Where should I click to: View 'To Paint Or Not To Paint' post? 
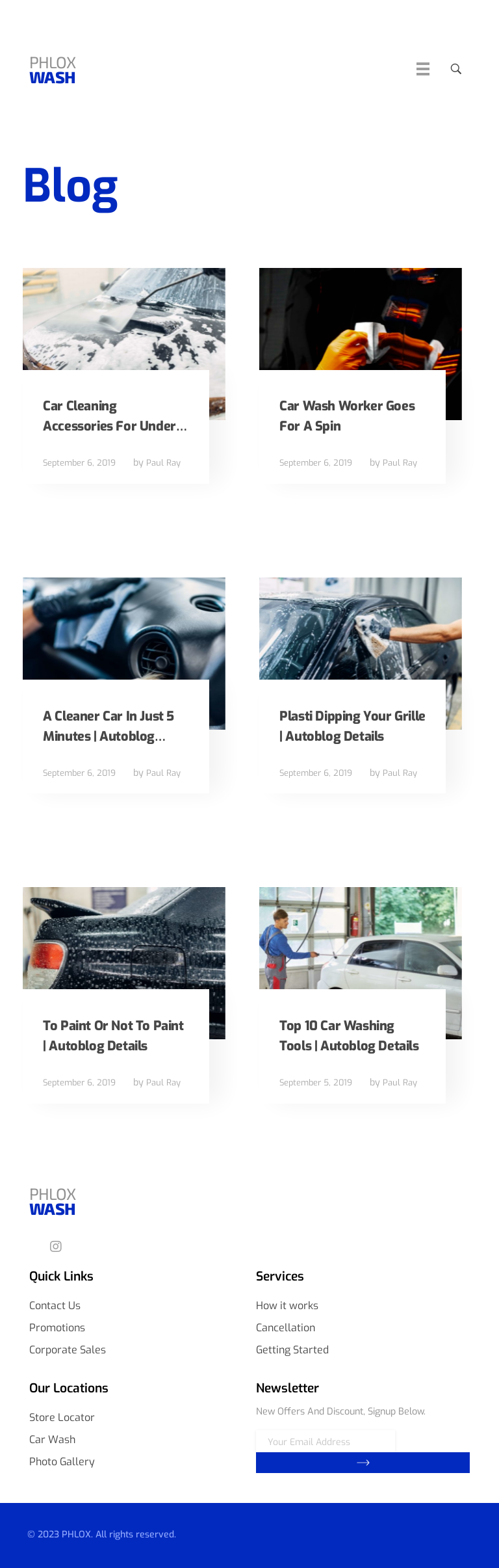[113, 1035]
